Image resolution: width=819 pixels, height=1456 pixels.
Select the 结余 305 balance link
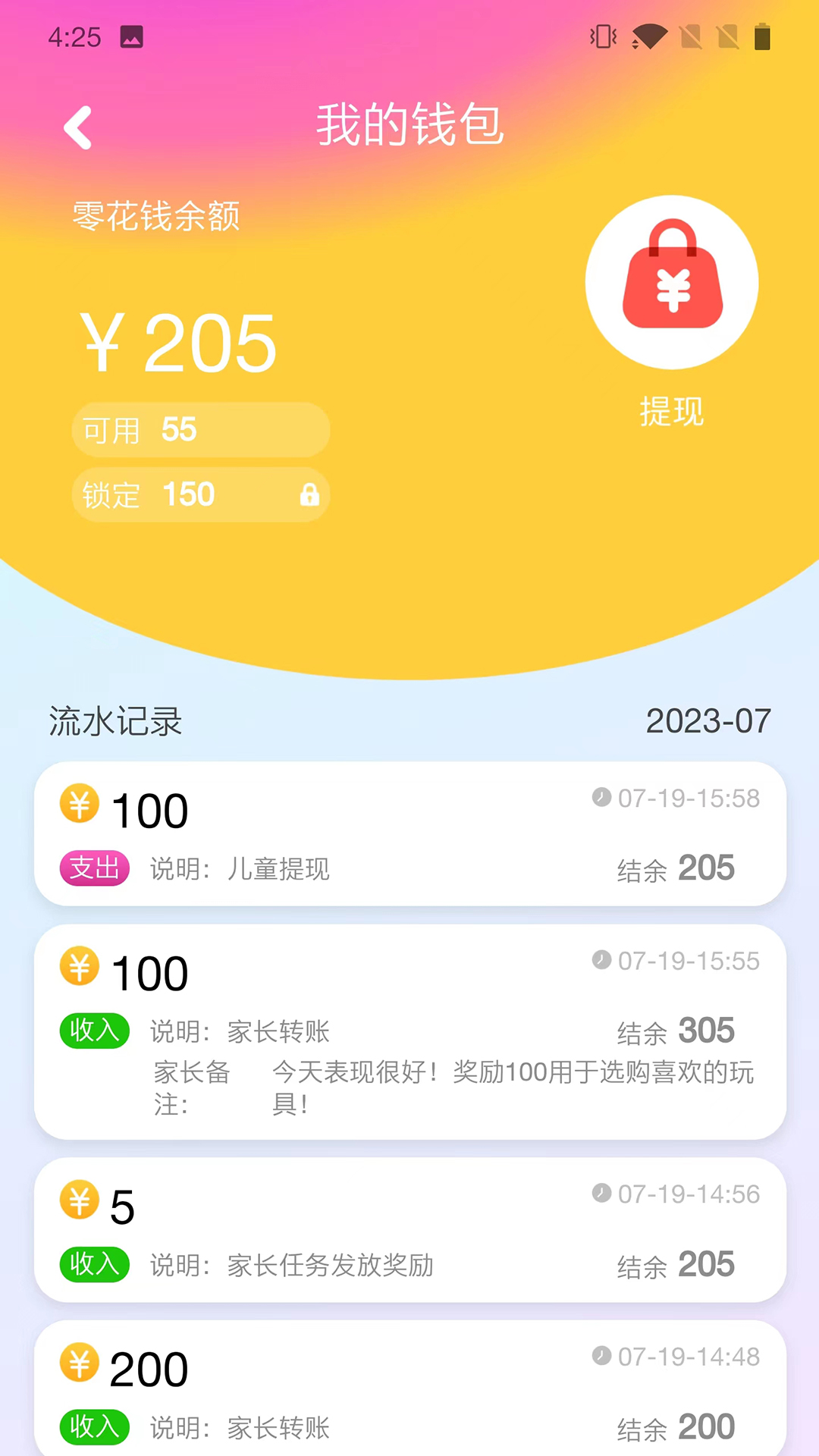tap(675, 1030)
